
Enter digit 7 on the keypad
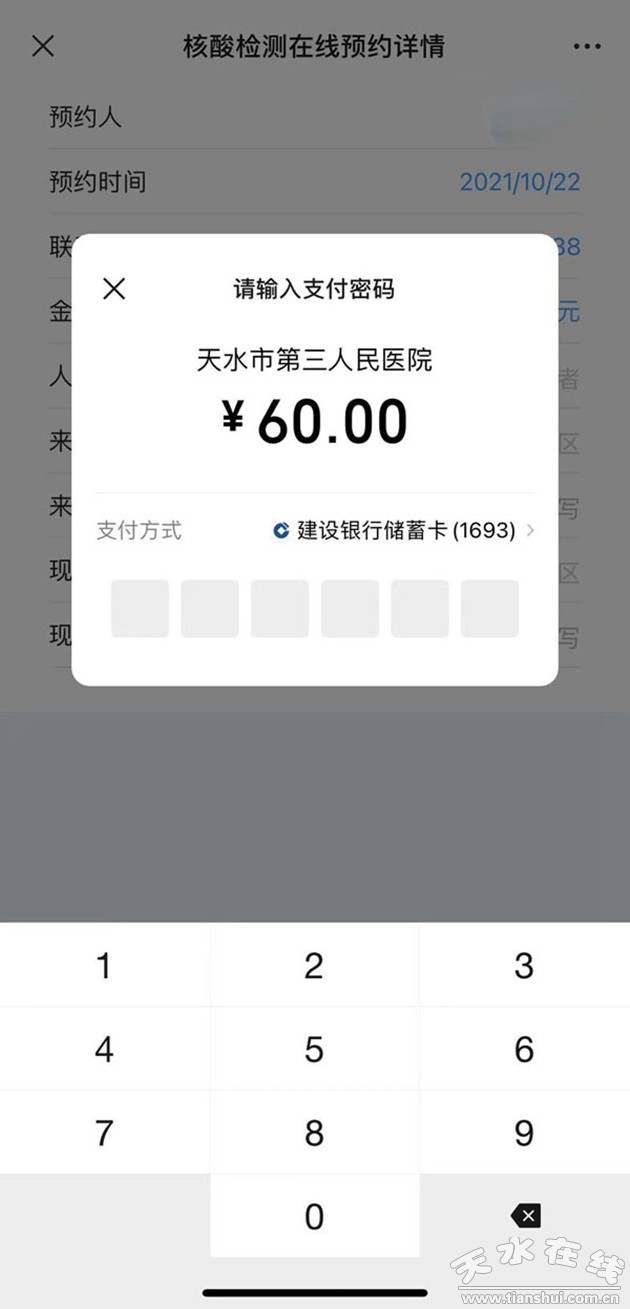(x=104, y=1133)
